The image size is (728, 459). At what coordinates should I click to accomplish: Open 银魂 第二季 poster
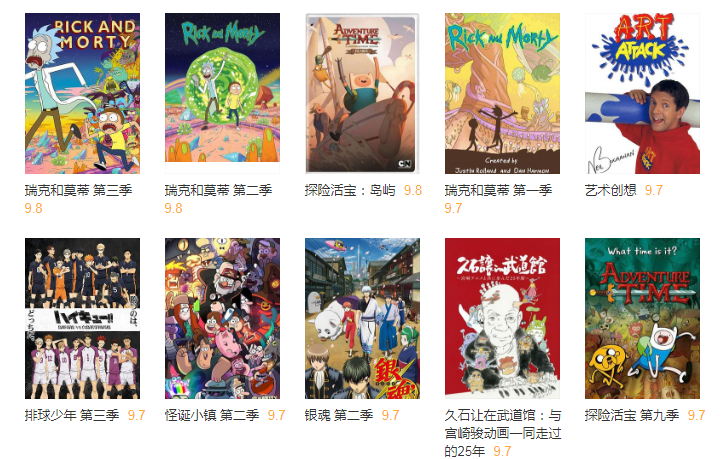pos(362,319)
